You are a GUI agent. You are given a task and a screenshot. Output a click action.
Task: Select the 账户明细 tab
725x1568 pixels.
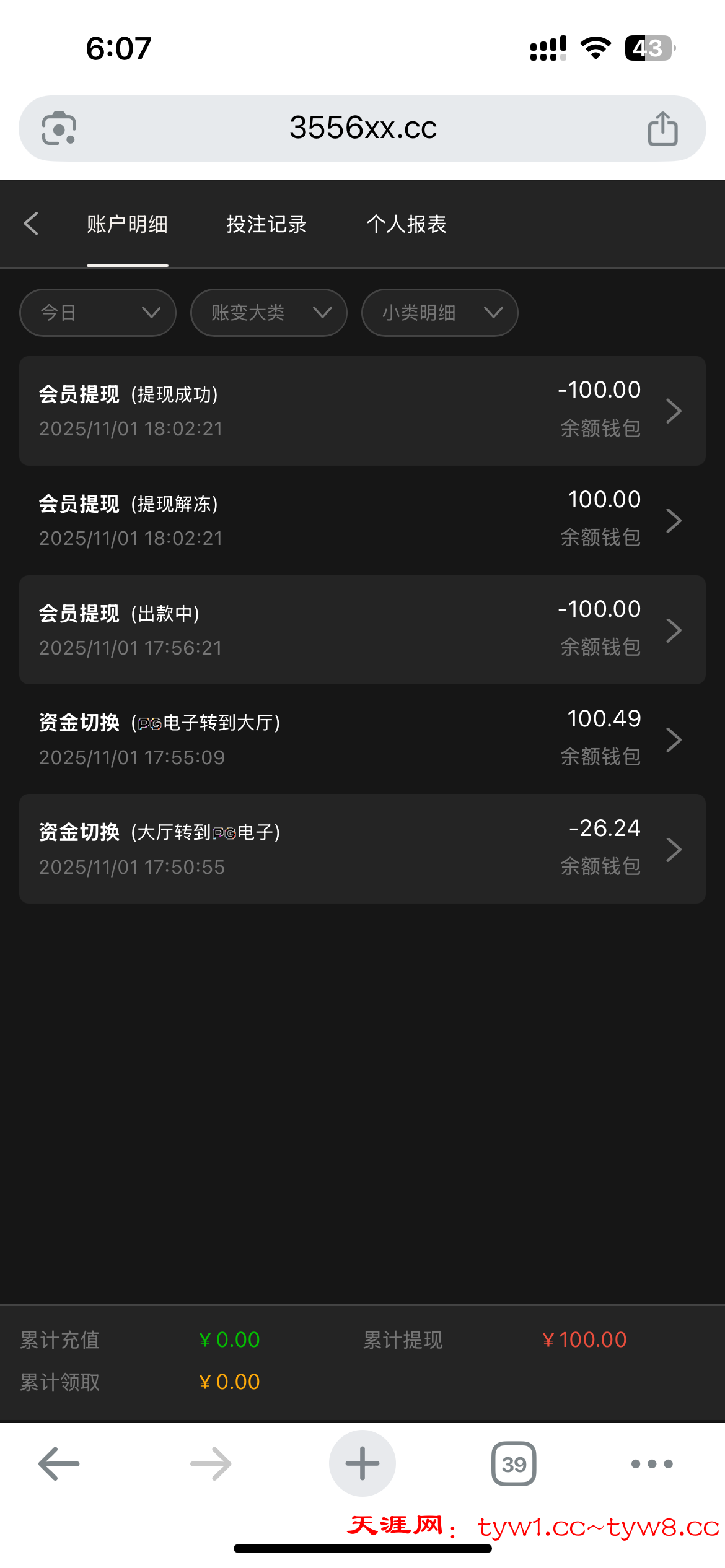tap(127, 224)
